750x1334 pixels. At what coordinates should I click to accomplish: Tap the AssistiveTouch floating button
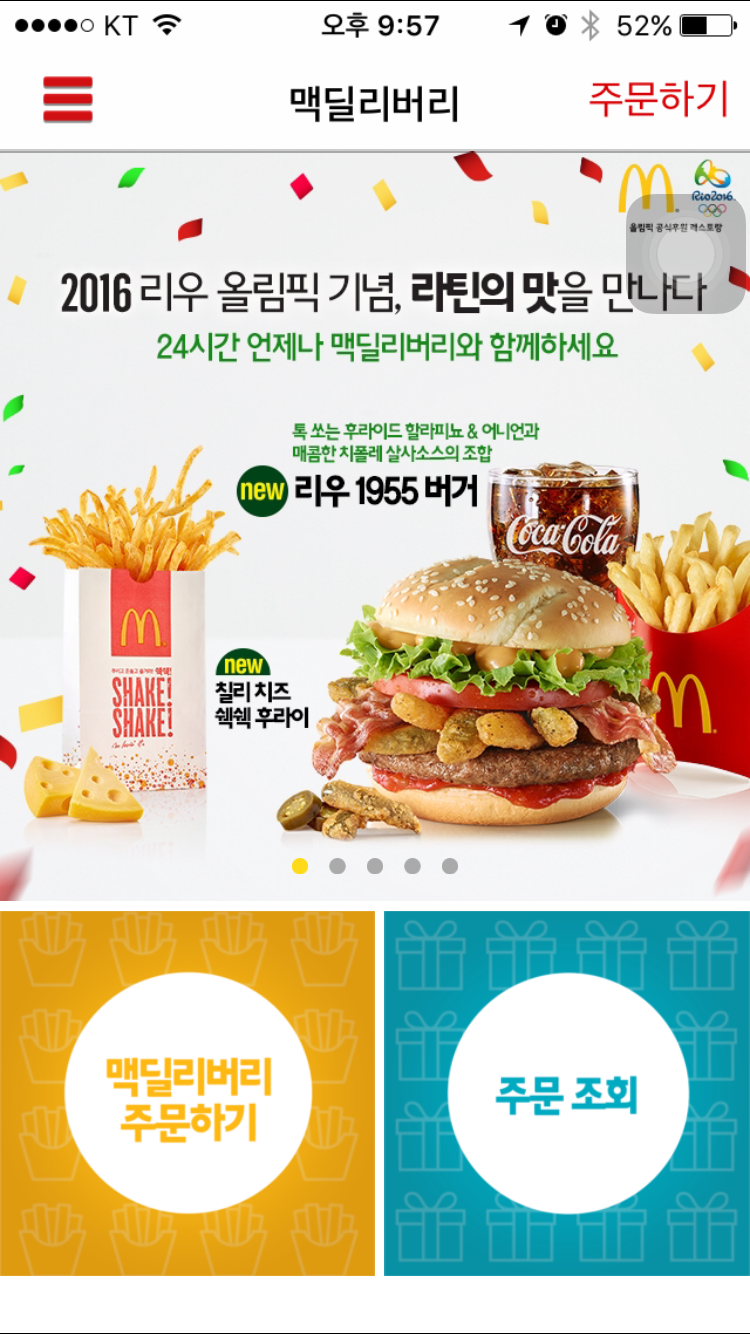point(686,253)
